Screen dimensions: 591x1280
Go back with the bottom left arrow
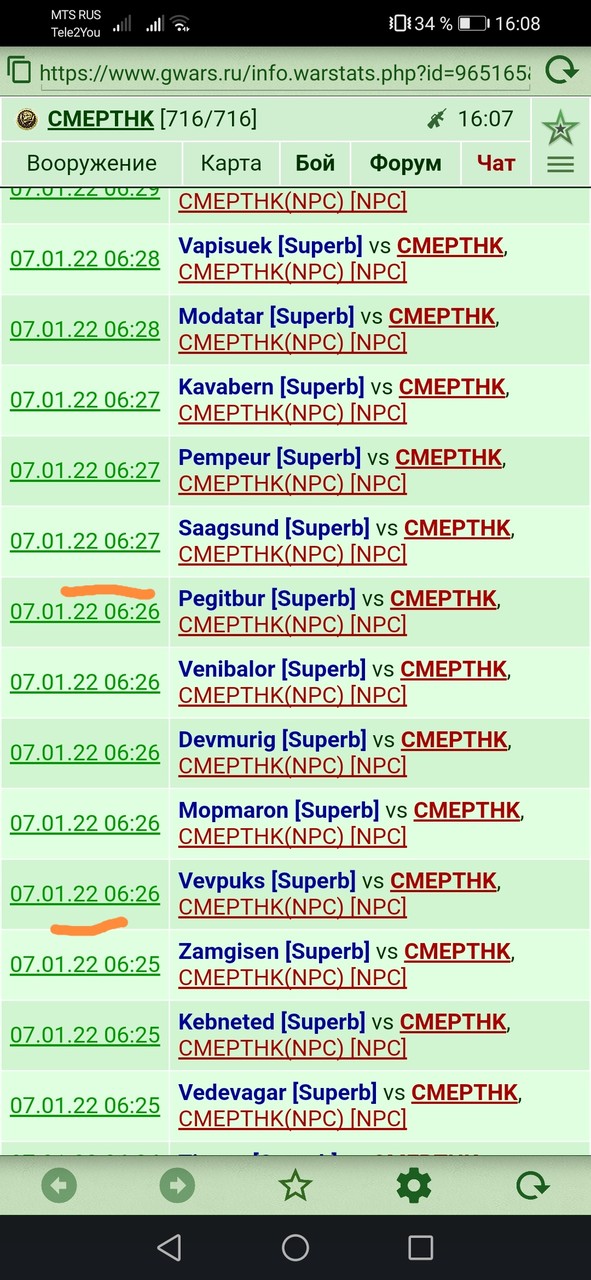click(x=60, y=1186)
